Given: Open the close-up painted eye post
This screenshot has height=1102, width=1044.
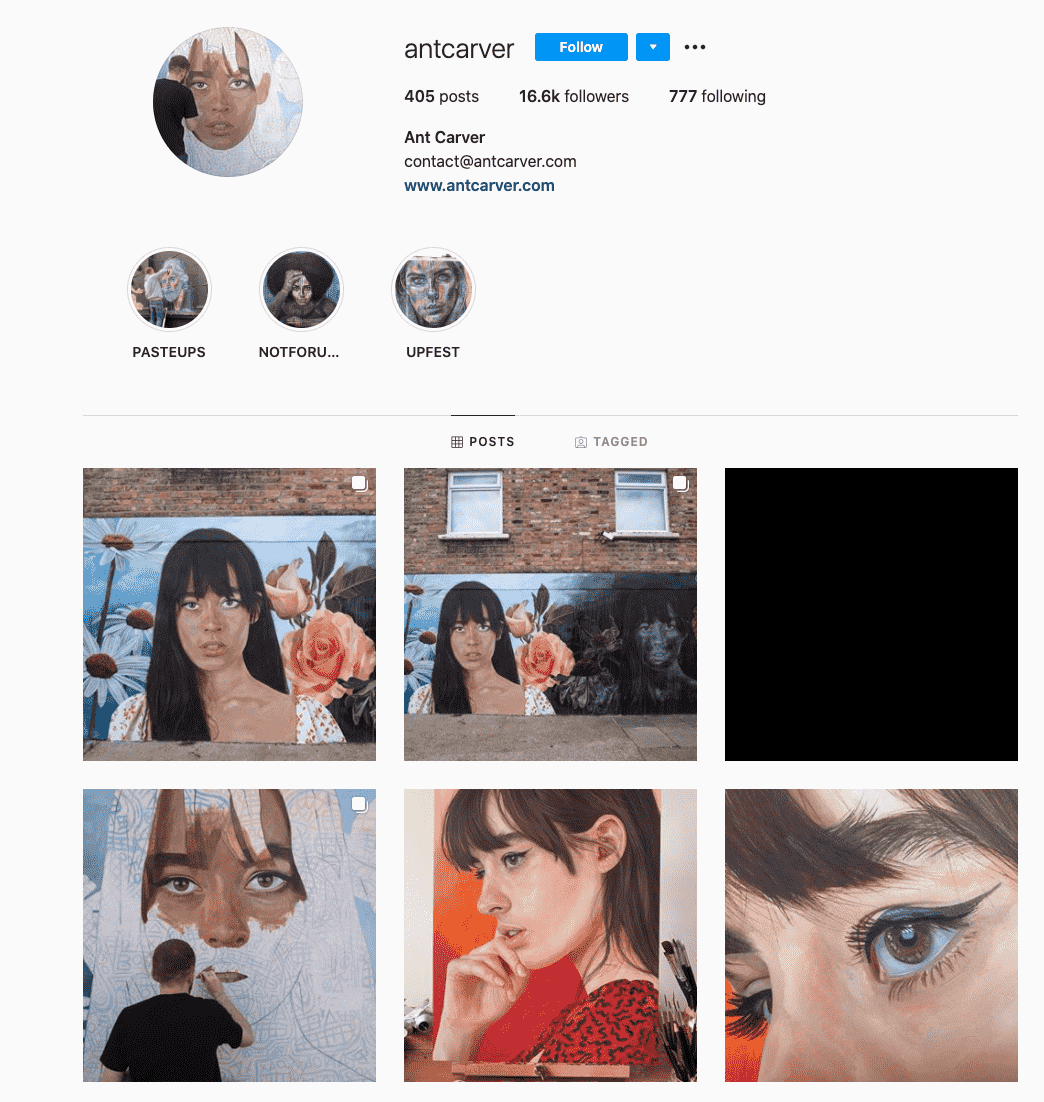Looking at the screenshot, I should coord(871,935).
